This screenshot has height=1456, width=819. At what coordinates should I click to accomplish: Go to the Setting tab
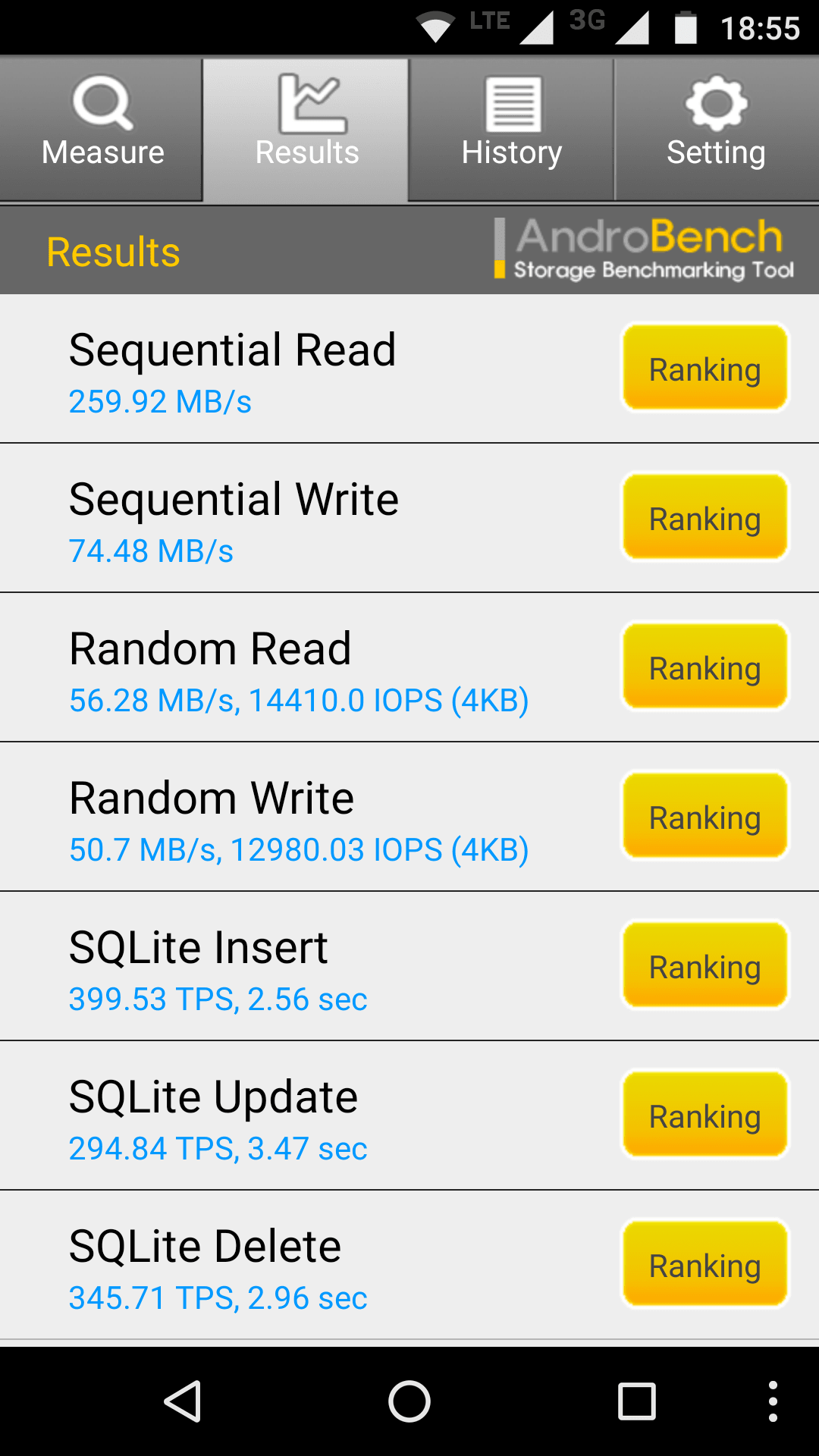[717, 129]
